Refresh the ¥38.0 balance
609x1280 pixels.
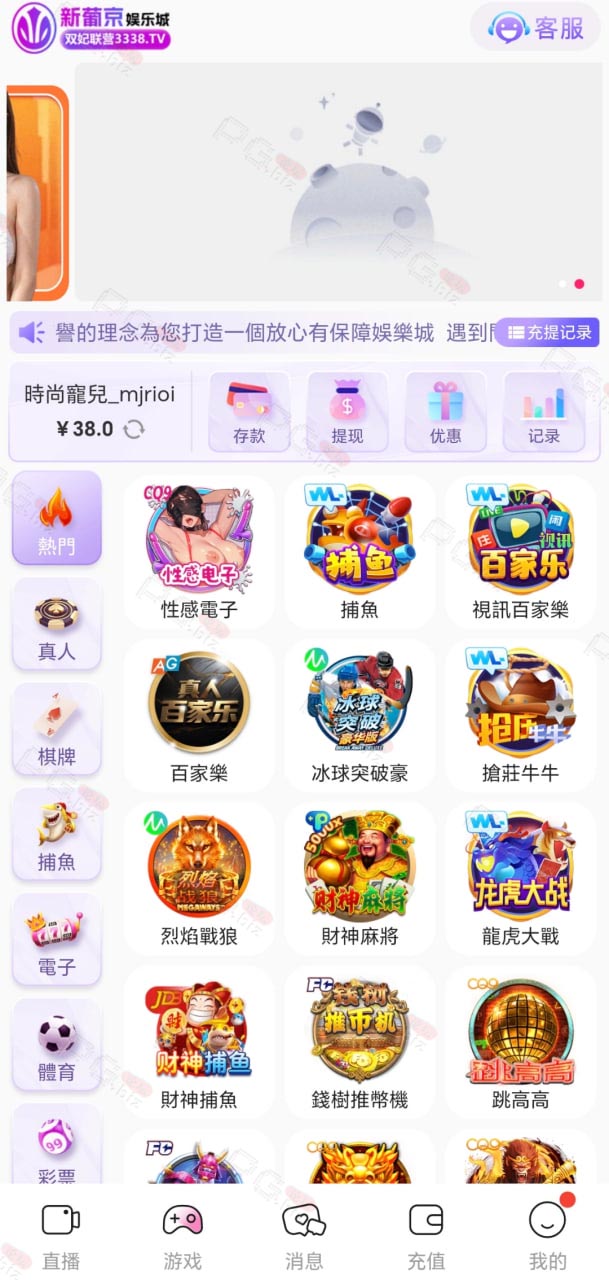tap(134, 430)
